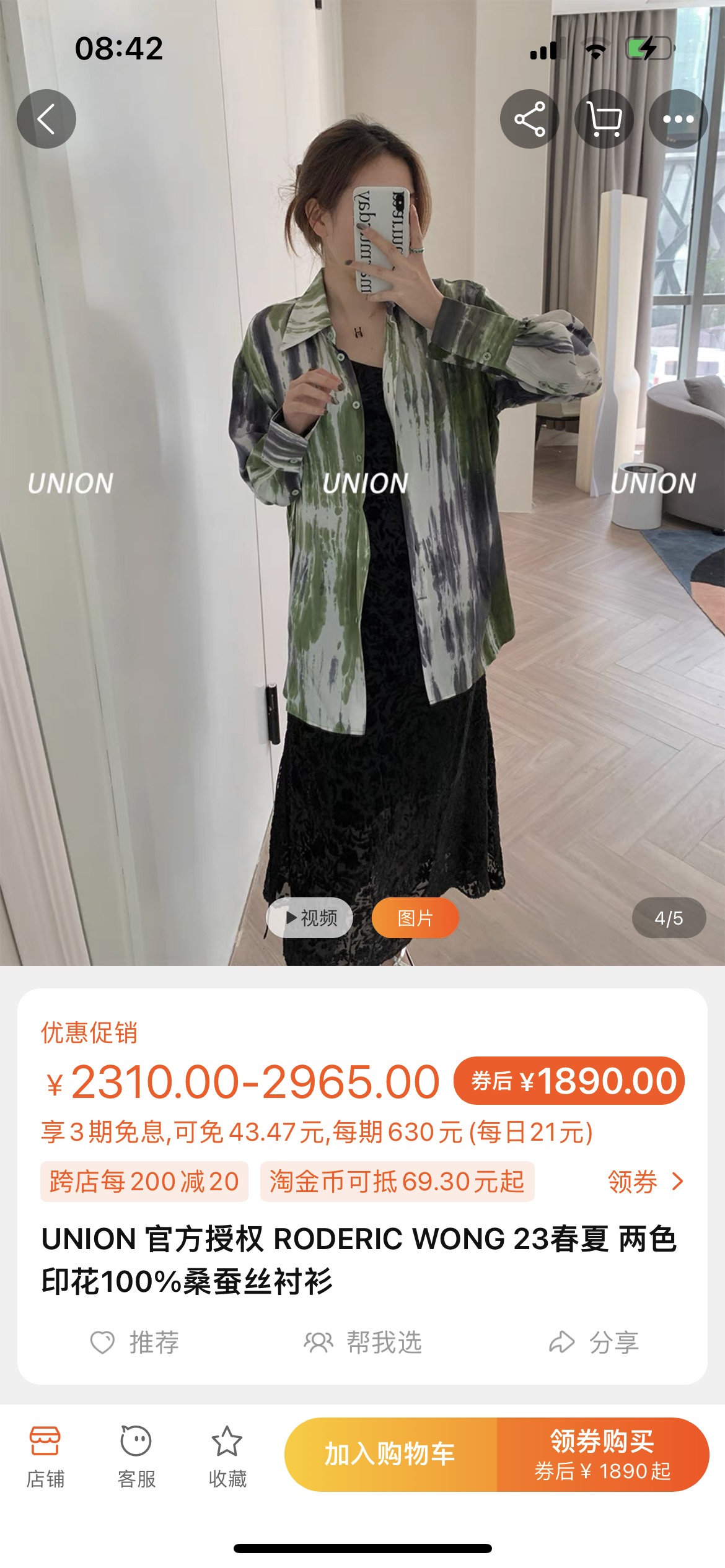Image resolution: width=725 pixels, height=1568 pixels.
Task: Contact 客服 customer service
Action: tap(136, 1455)
